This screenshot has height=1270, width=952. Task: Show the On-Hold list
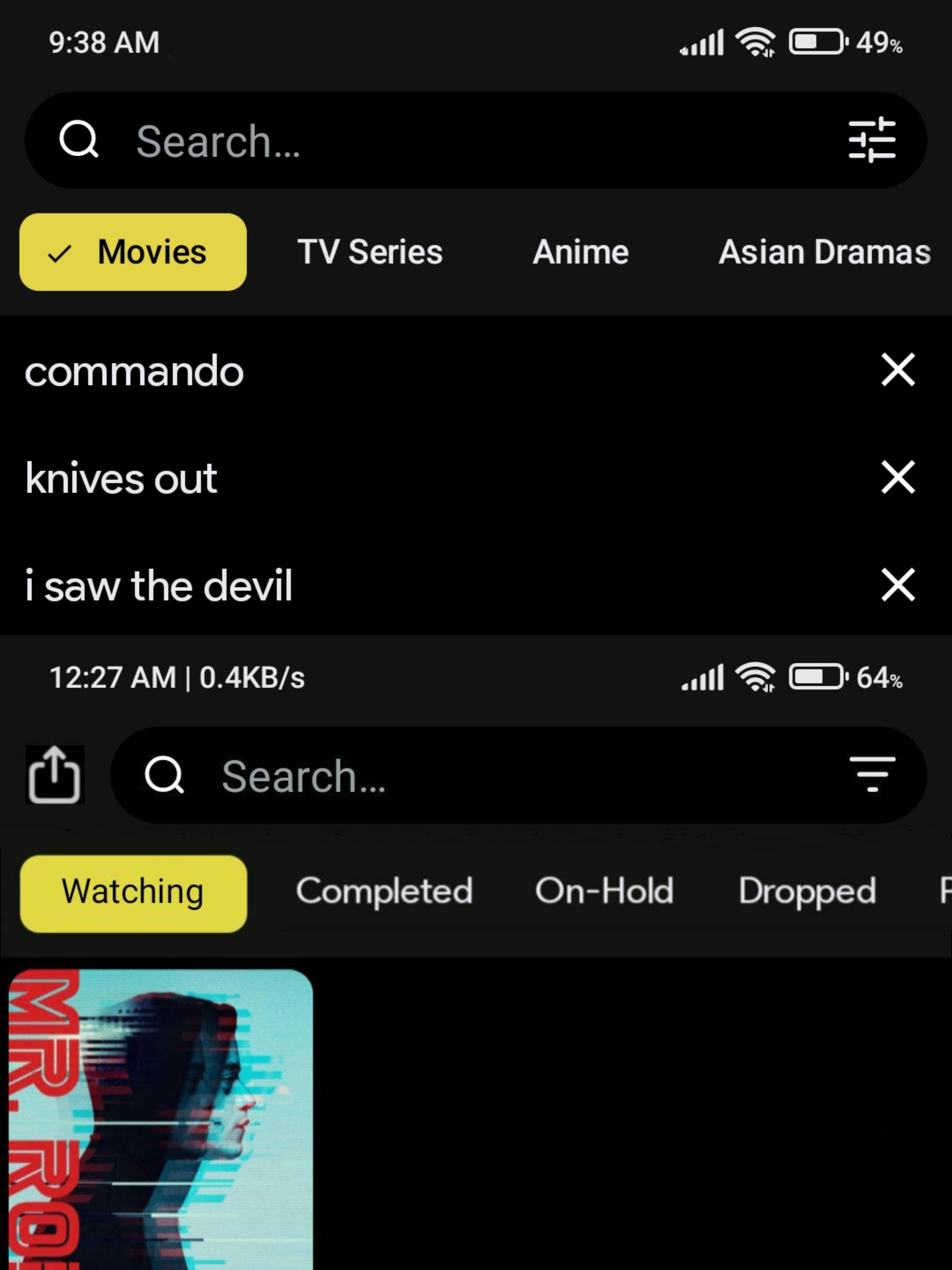[x=604, y=892]
